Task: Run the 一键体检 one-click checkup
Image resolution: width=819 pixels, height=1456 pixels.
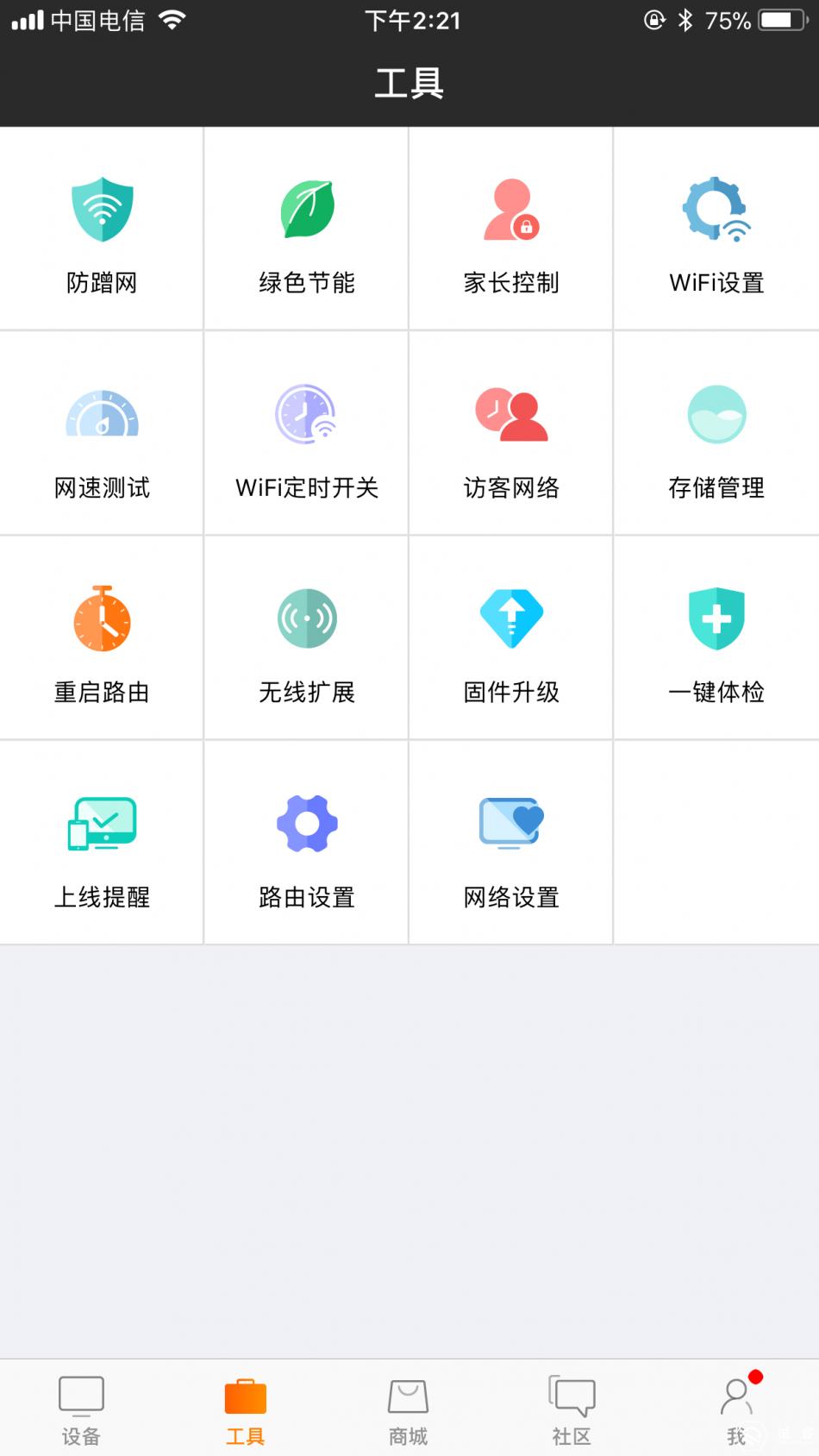Action: 716,637
